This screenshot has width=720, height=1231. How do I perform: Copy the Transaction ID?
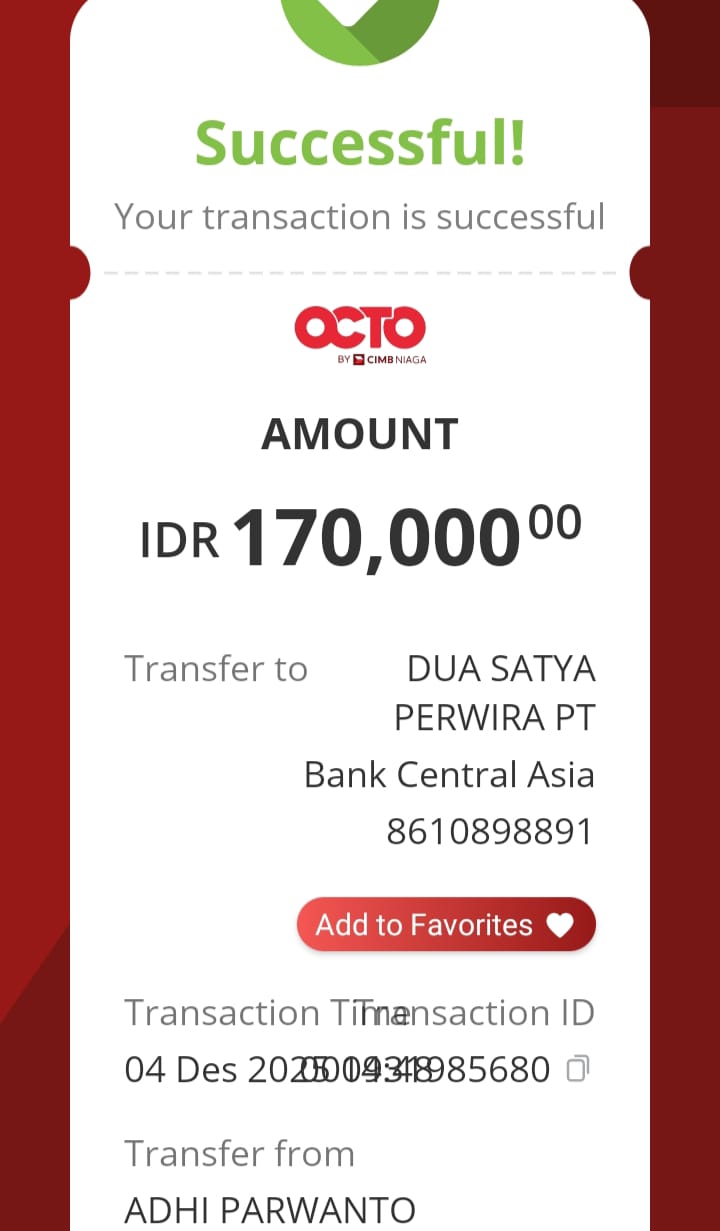(x=578, y=1069)
